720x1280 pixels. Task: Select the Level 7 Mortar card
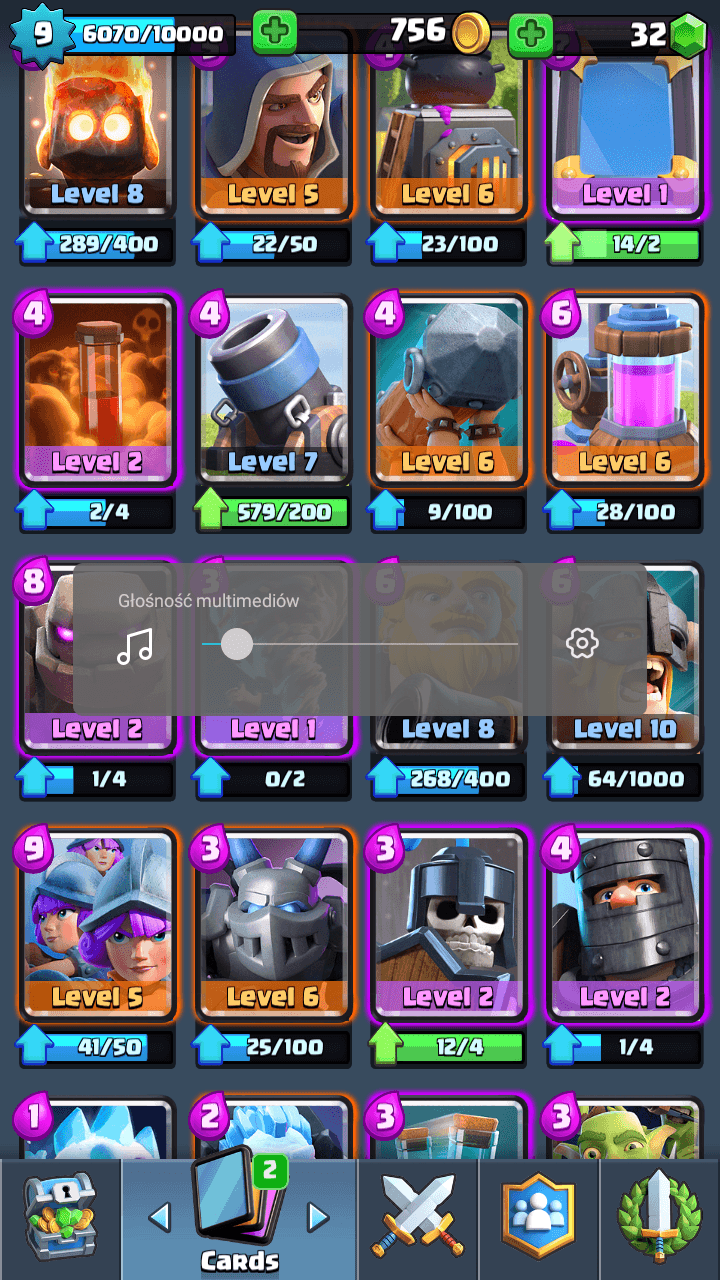[274, 392]
